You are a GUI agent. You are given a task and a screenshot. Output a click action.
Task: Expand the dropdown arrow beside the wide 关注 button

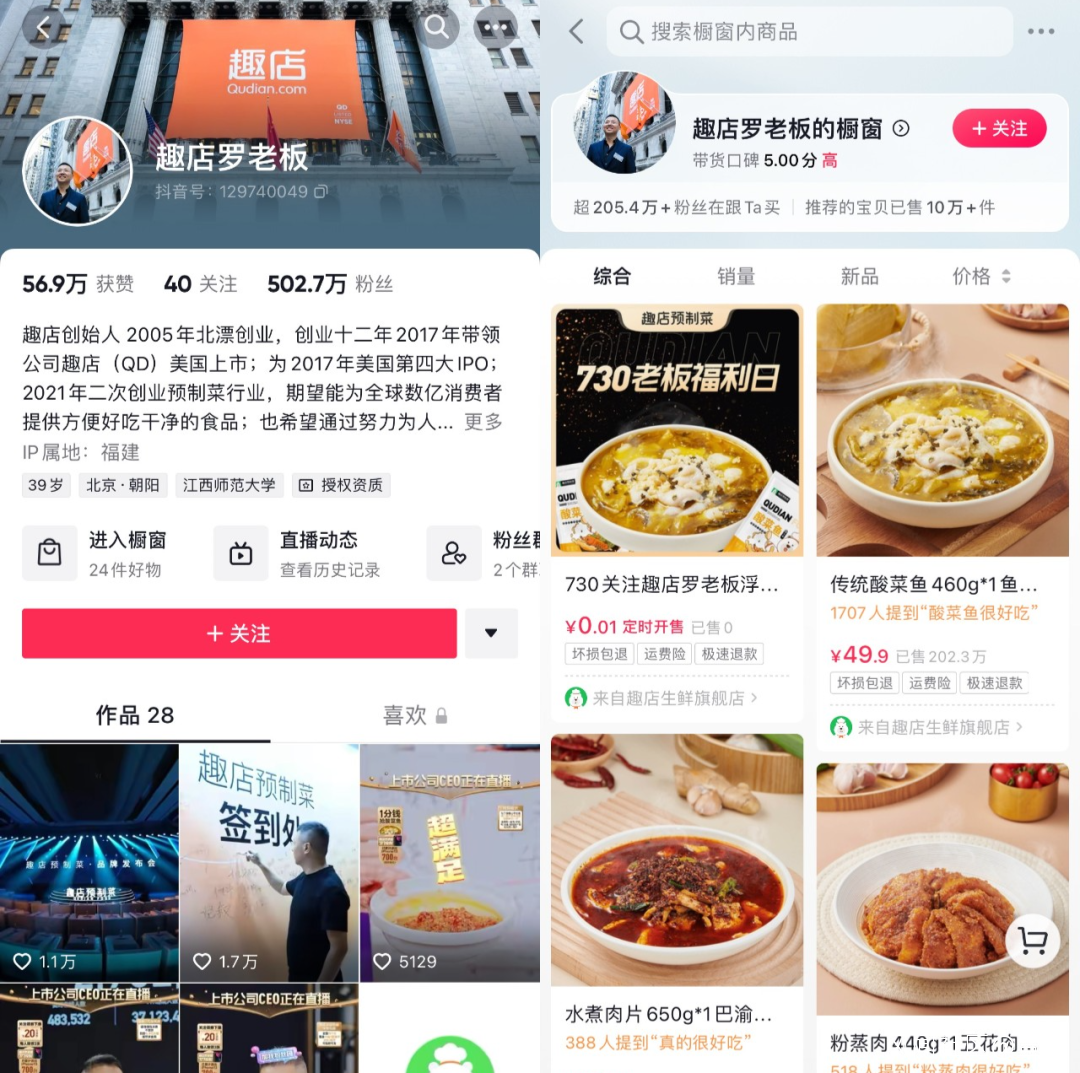pyautogui.click(x=491, y=634)
